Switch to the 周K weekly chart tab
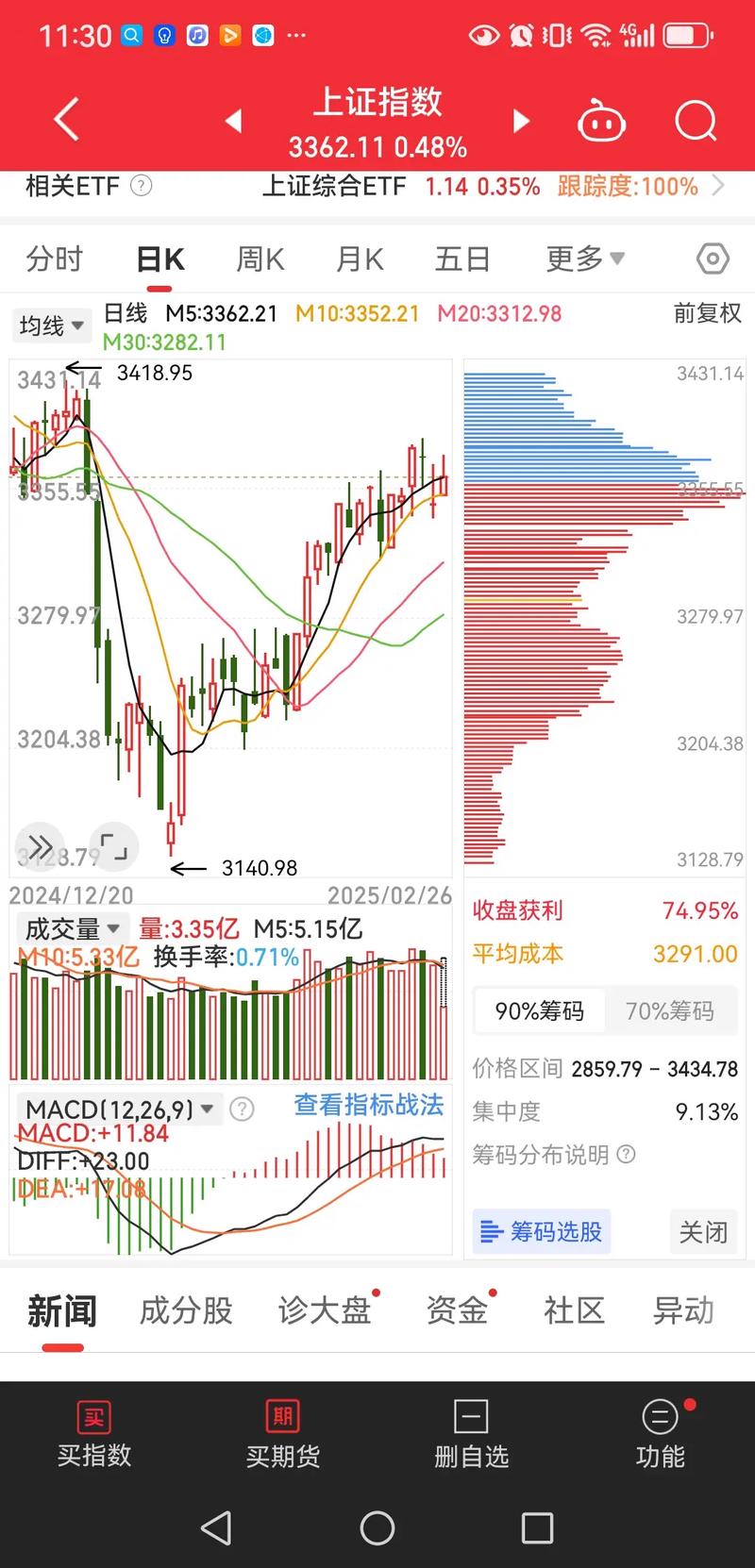 pos(259,258)
